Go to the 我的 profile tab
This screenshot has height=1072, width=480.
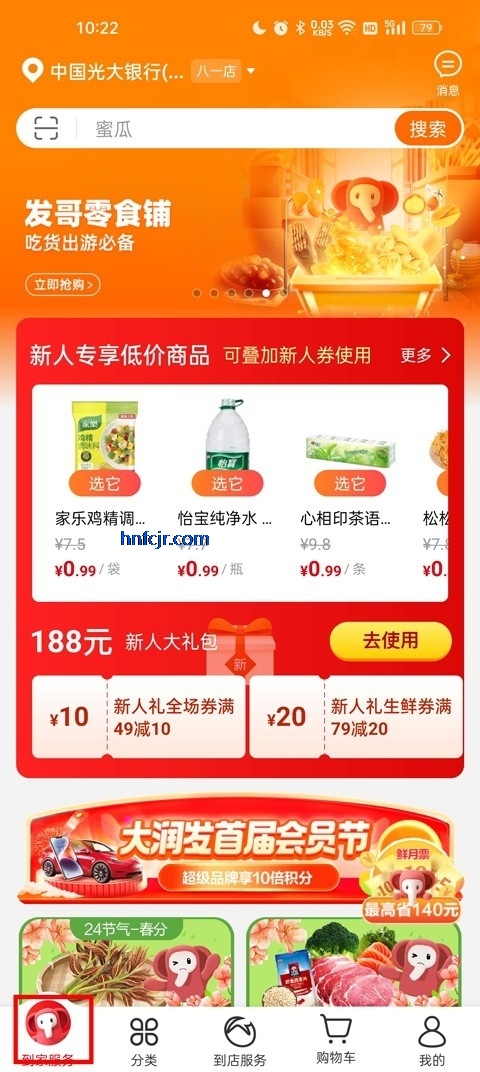point(431,1040)
